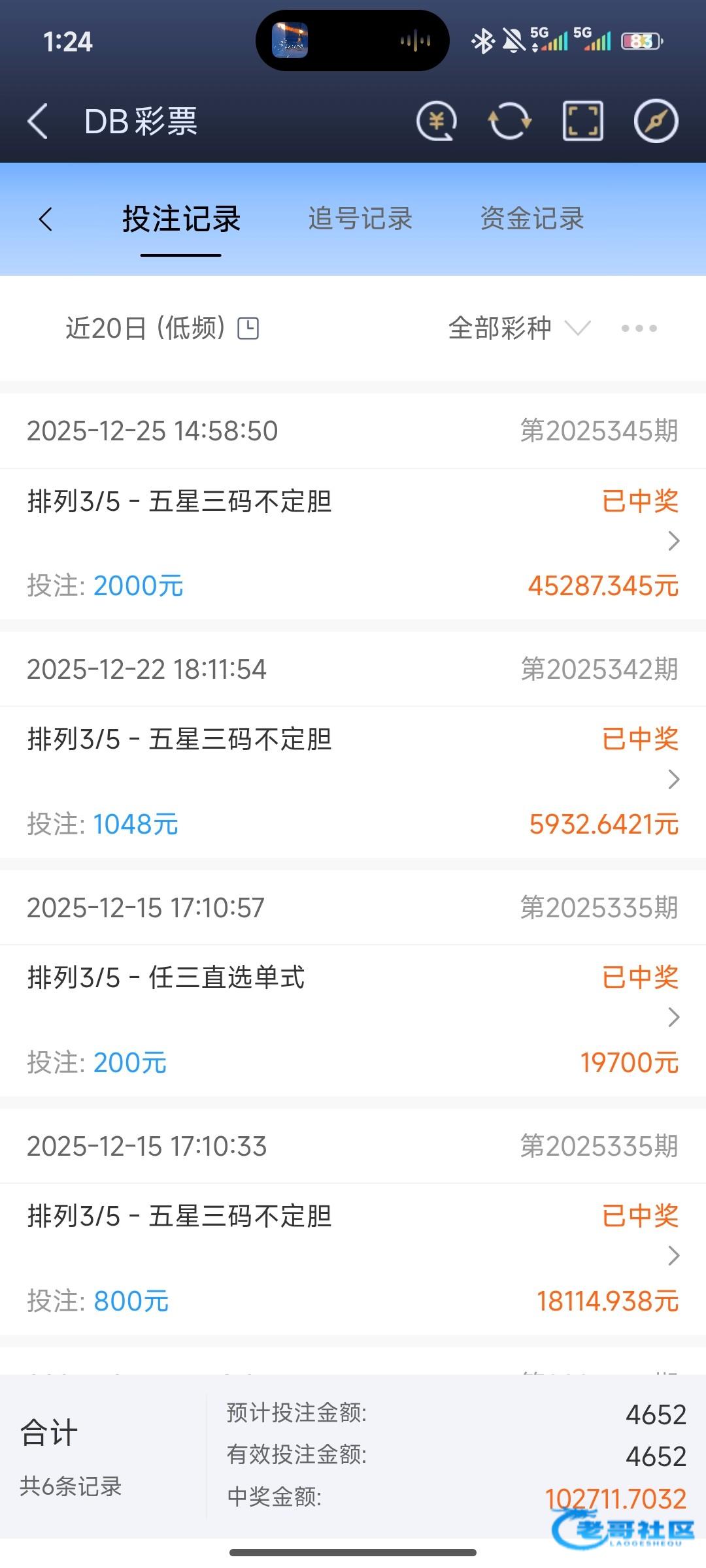The width and height of the screenshot is (706, 1568).
Task: Change the 近20日 (低频) date range
Action: (x=162, y=328)
